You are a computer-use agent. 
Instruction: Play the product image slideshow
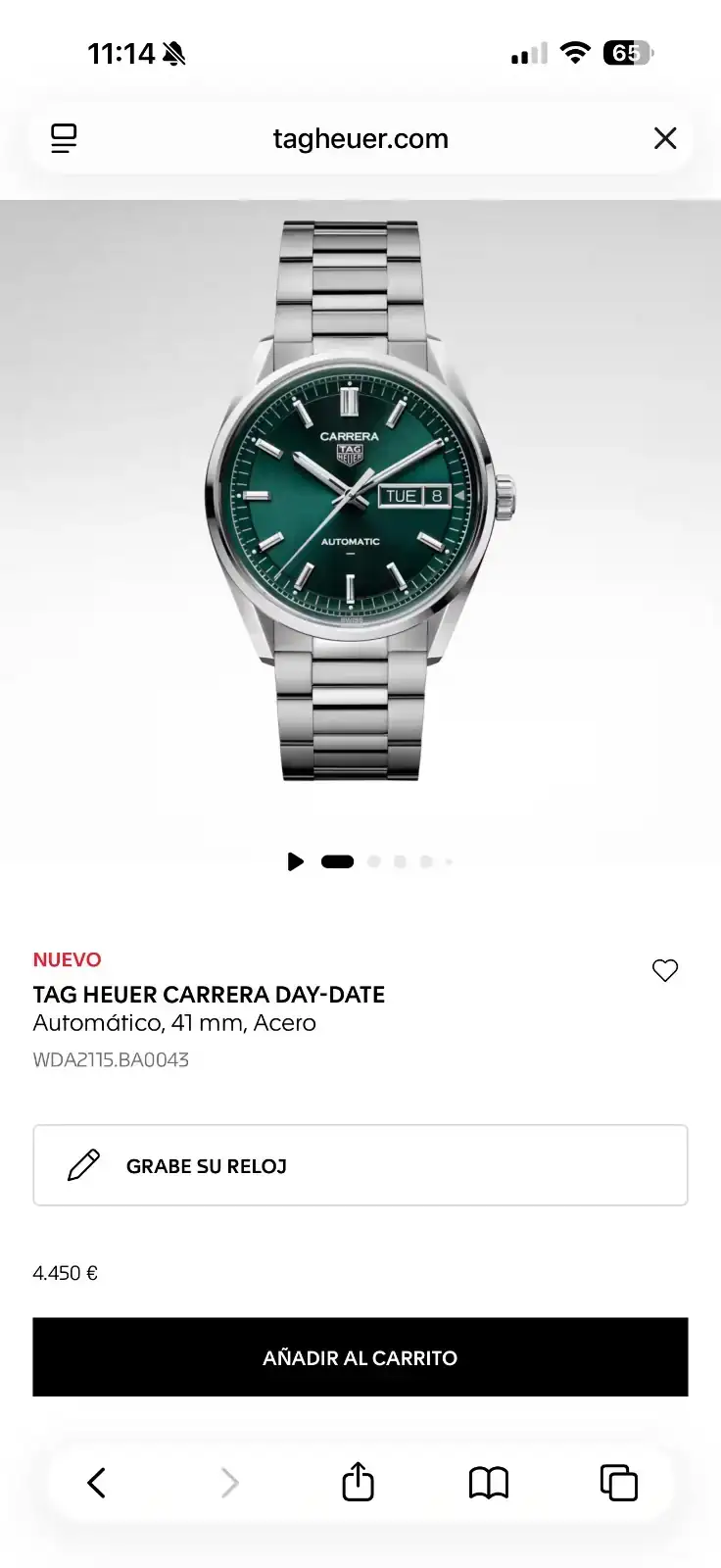(x=295, y=861)
